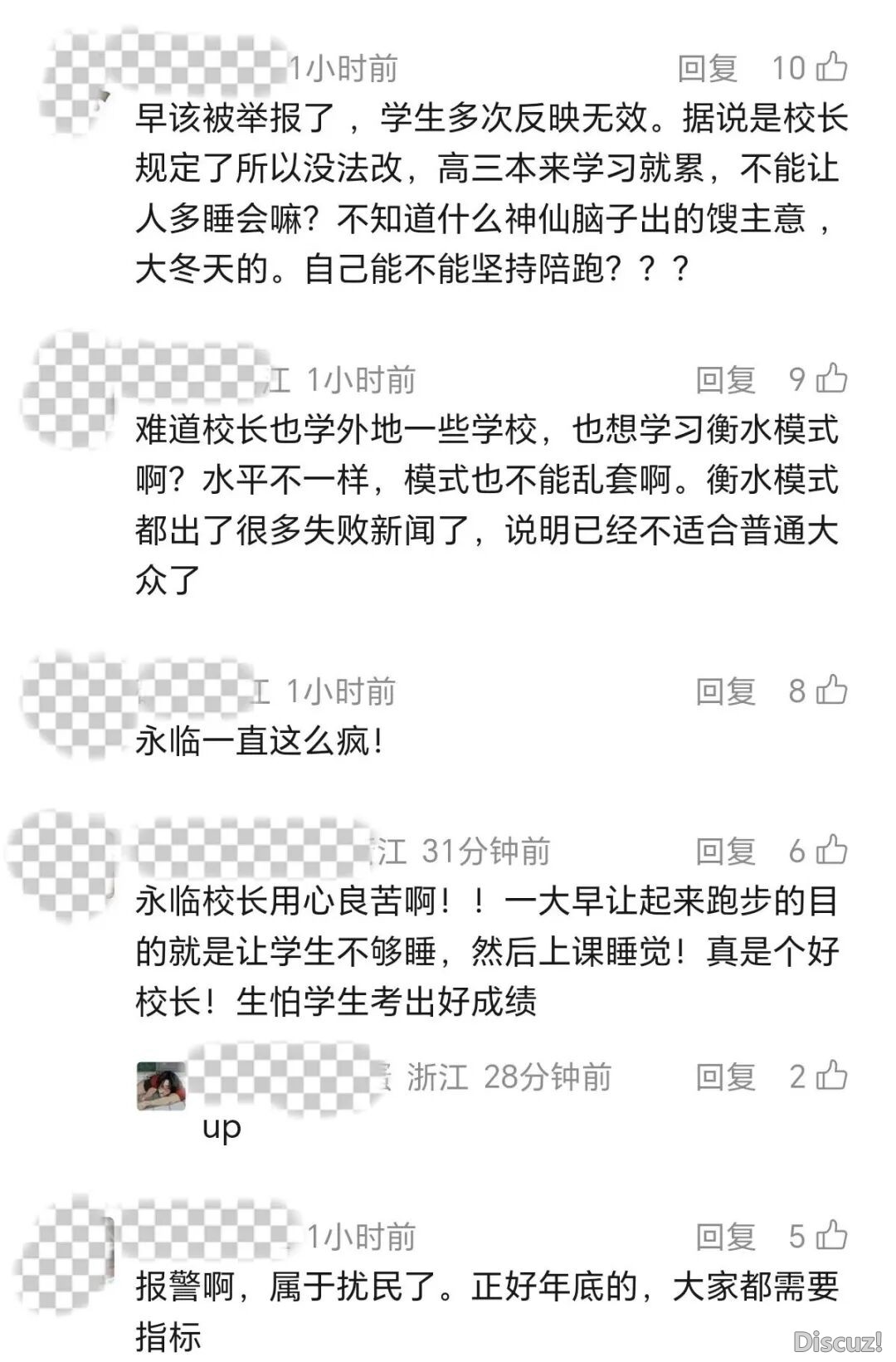The image size is (896, 1362).
Task: Like the 报警啊 comment with 5 likes
Action: [831, 1236]
